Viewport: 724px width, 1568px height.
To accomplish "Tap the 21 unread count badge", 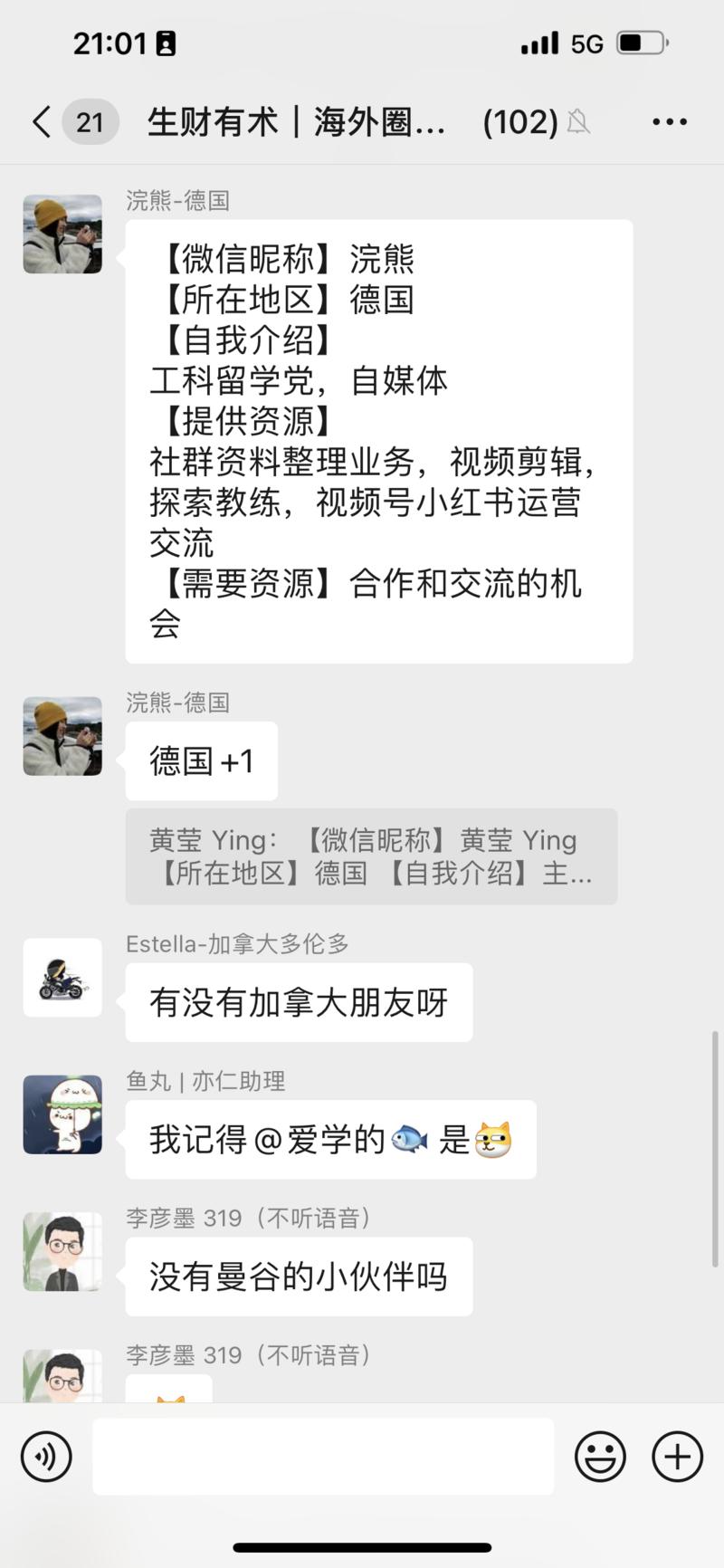I will (x=90, y=121).
